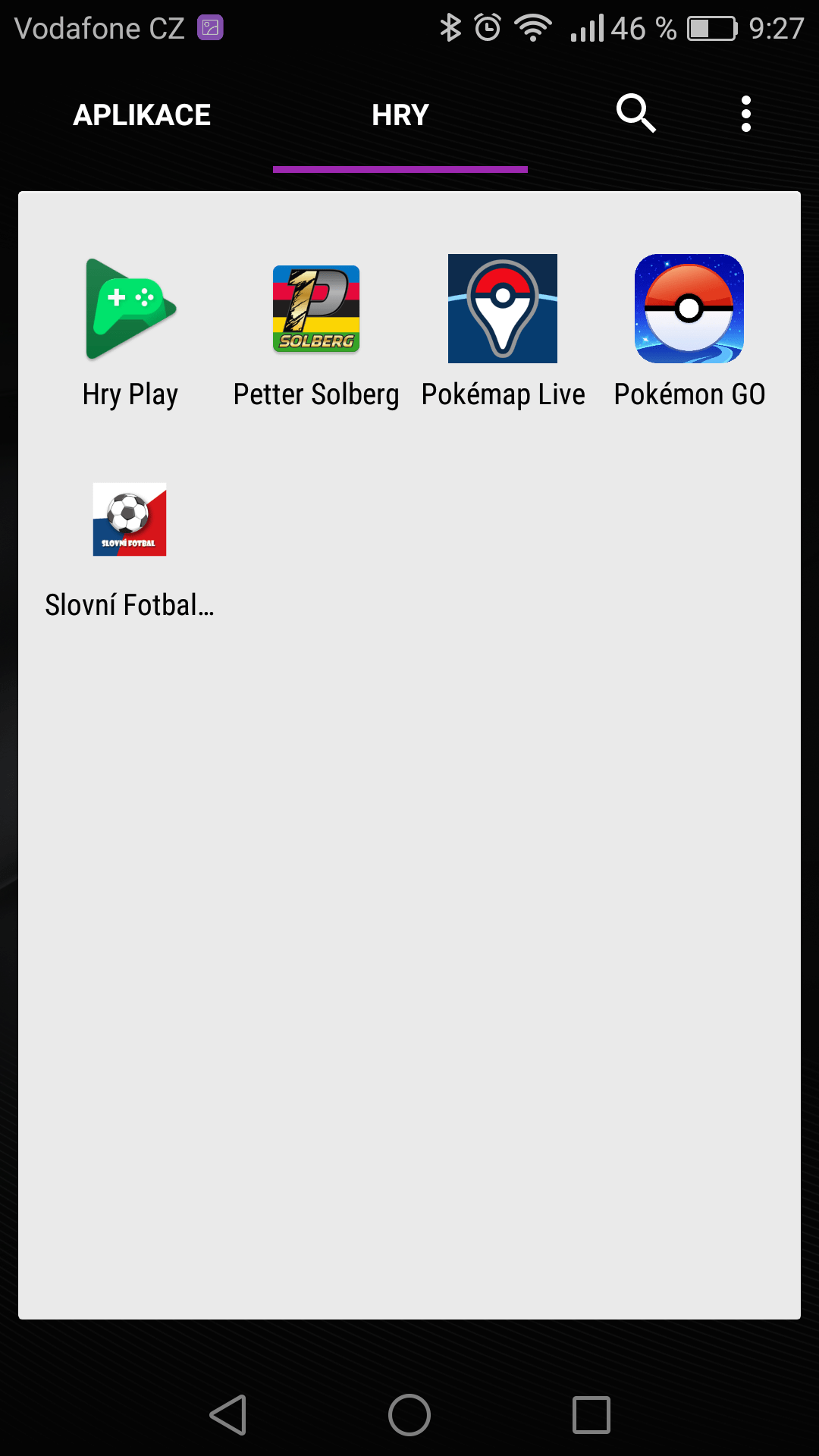Viewport: 819px width, 1456px height.
Task: Switch to the APLIKACE tab
Action: click(x=142, y=115)
